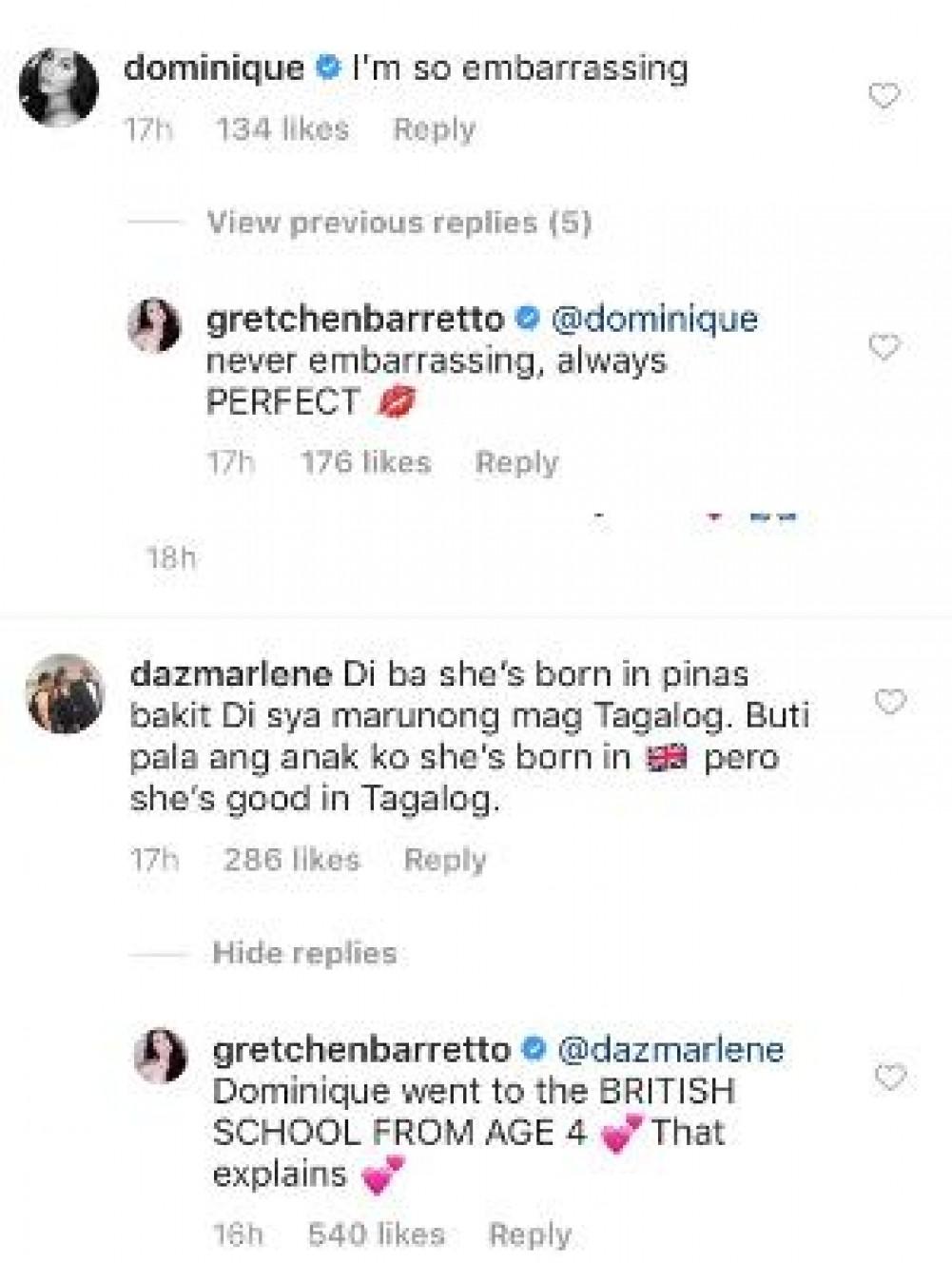
Task: Like gretchenbarretto's "always PERFECT" reply
Action: point(884,348)
